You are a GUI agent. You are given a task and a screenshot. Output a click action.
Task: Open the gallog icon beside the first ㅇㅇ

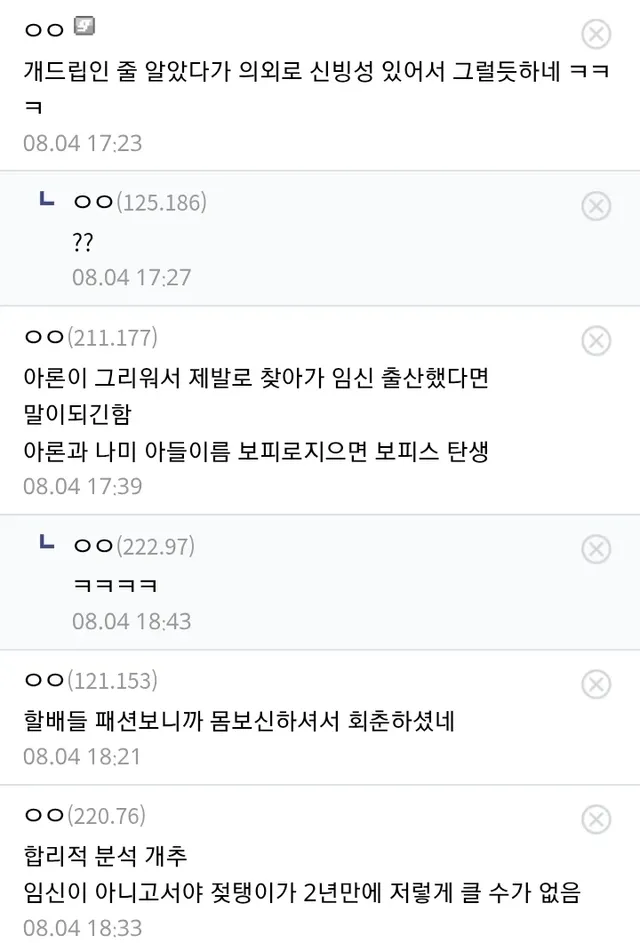pos(86,27)
